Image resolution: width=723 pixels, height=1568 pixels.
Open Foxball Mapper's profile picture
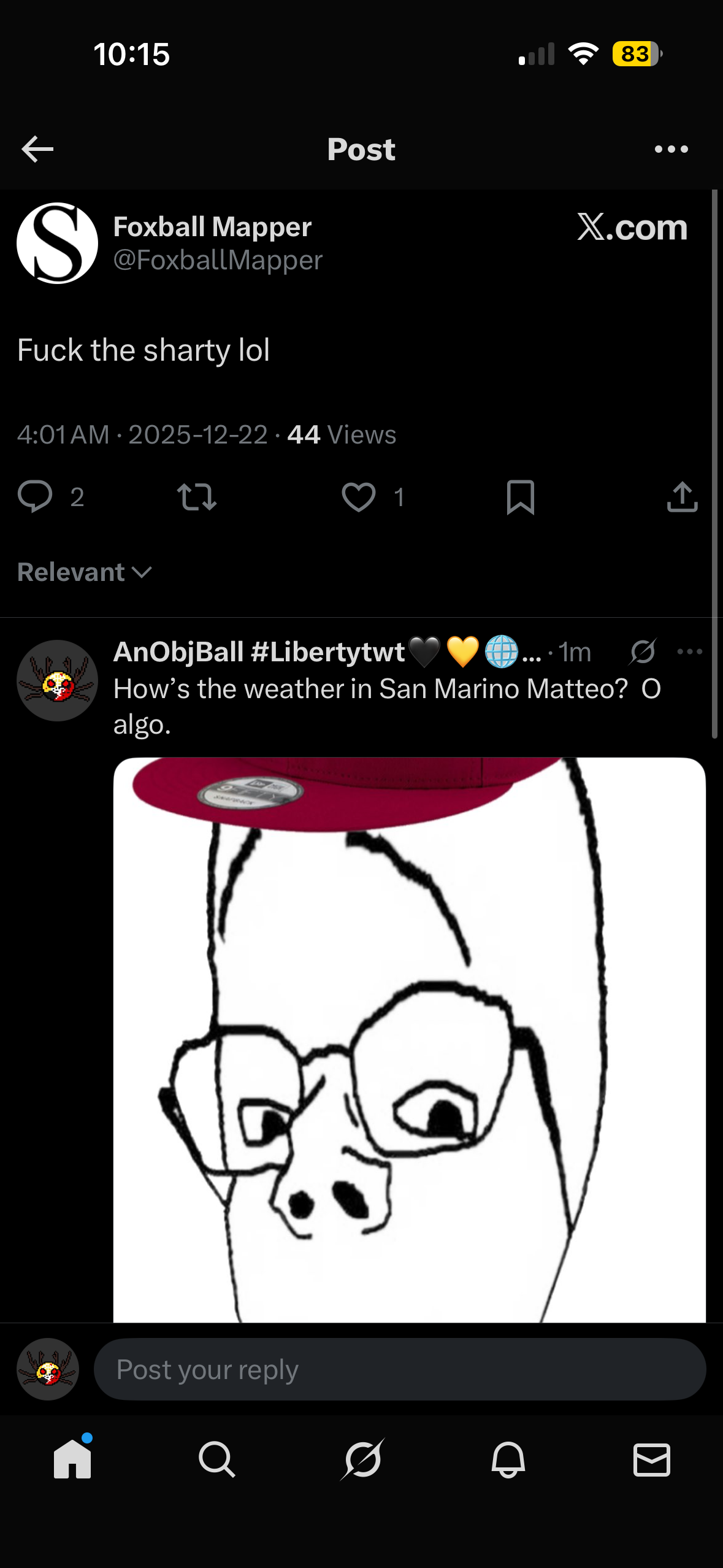pos(57,244)
